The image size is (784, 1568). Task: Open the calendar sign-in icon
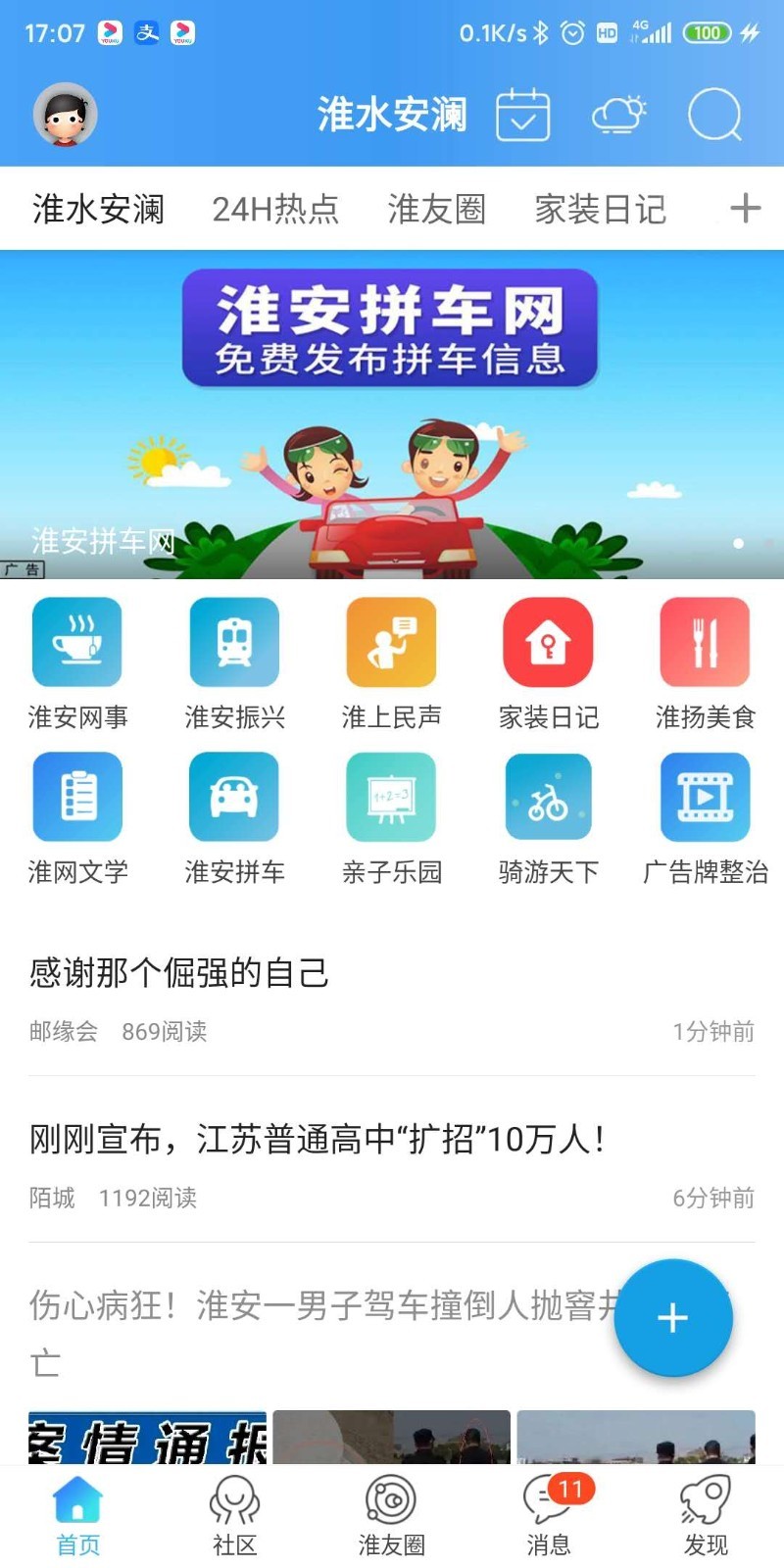click(x=524, y=115)
